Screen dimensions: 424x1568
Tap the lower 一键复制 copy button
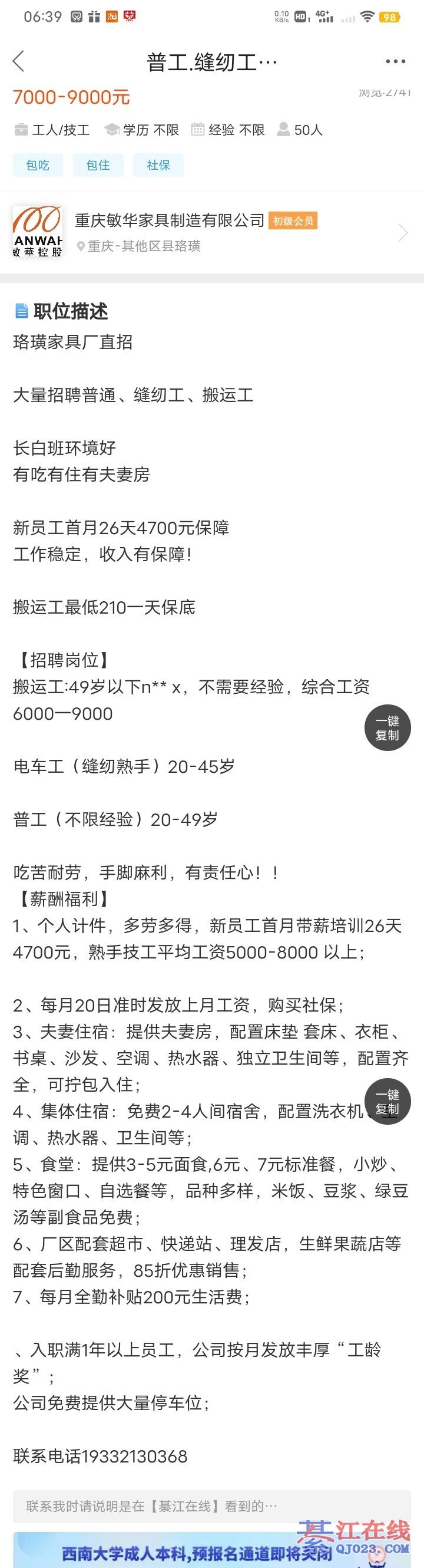click(387, 1102)
